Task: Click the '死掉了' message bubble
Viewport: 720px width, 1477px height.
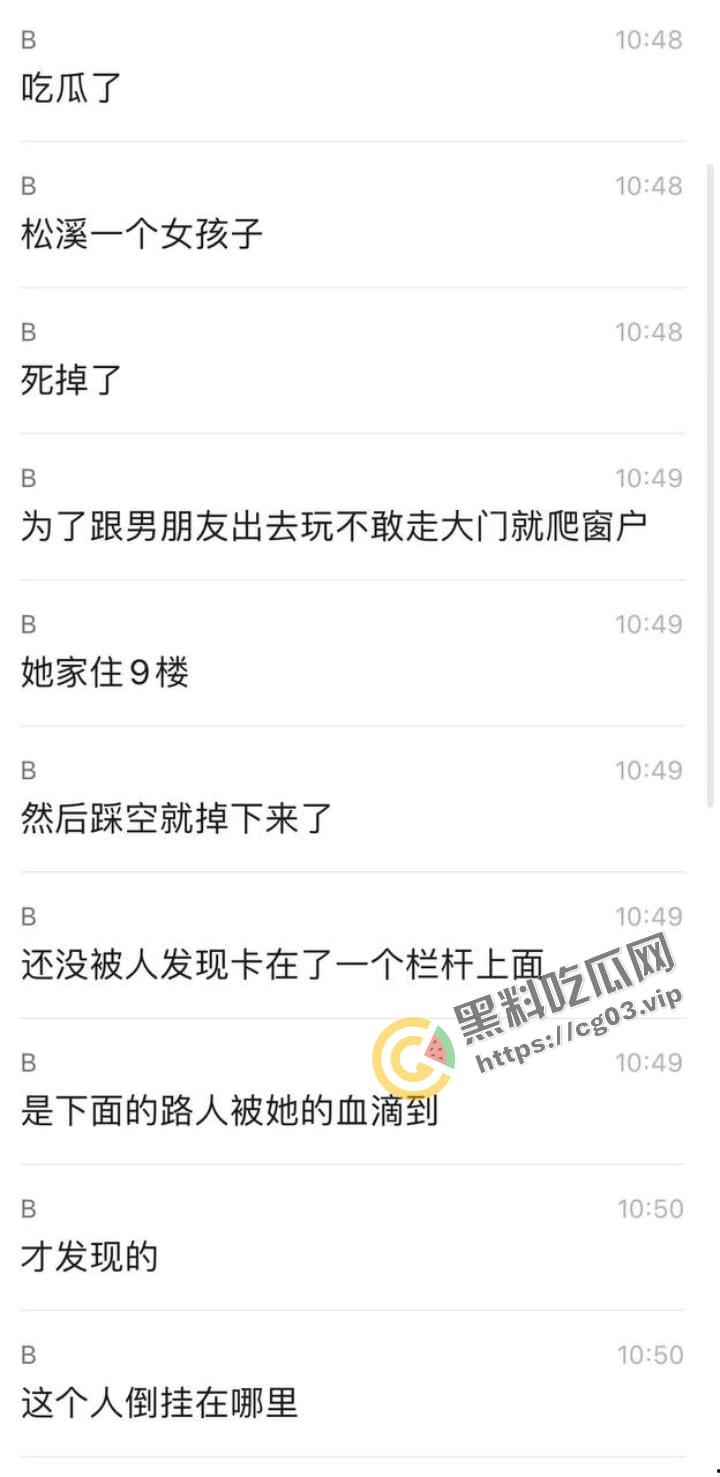Action: (68, 380)
